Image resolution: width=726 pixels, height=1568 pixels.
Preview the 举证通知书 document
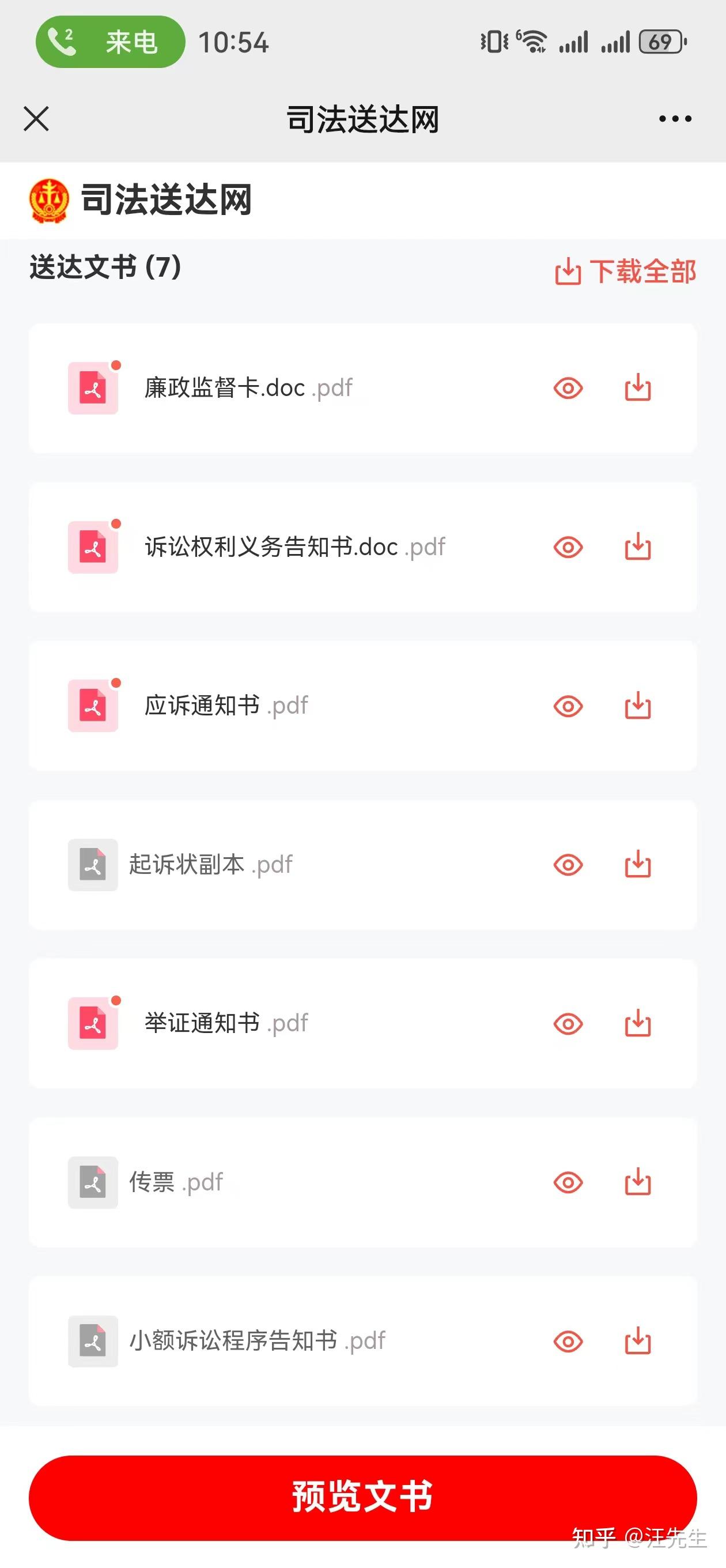point(567,1024)
